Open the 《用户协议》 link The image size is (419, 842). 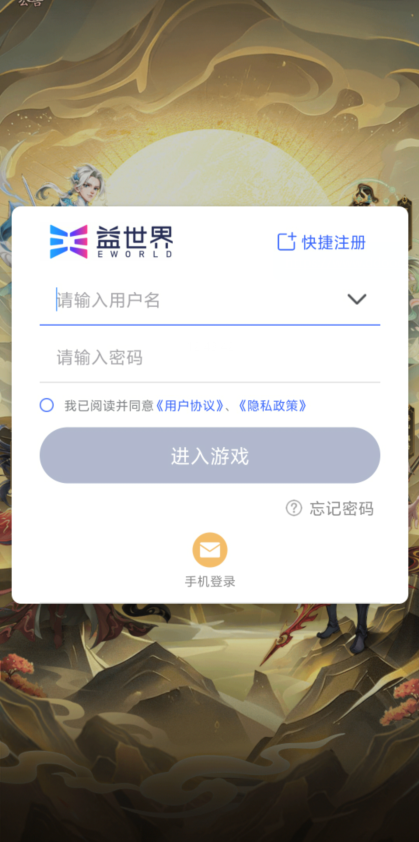coord(190,406)
